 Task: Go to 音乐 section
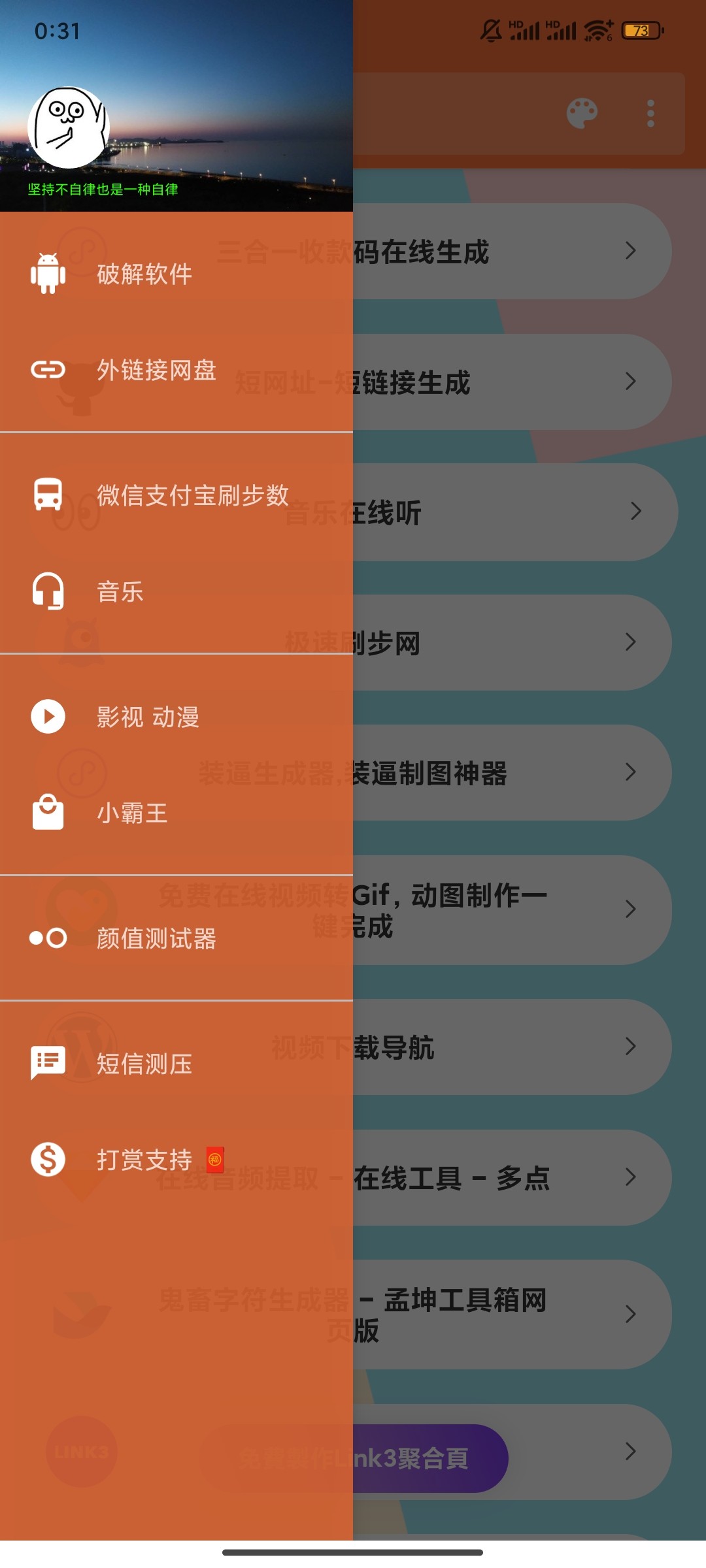tap(120, 592)
